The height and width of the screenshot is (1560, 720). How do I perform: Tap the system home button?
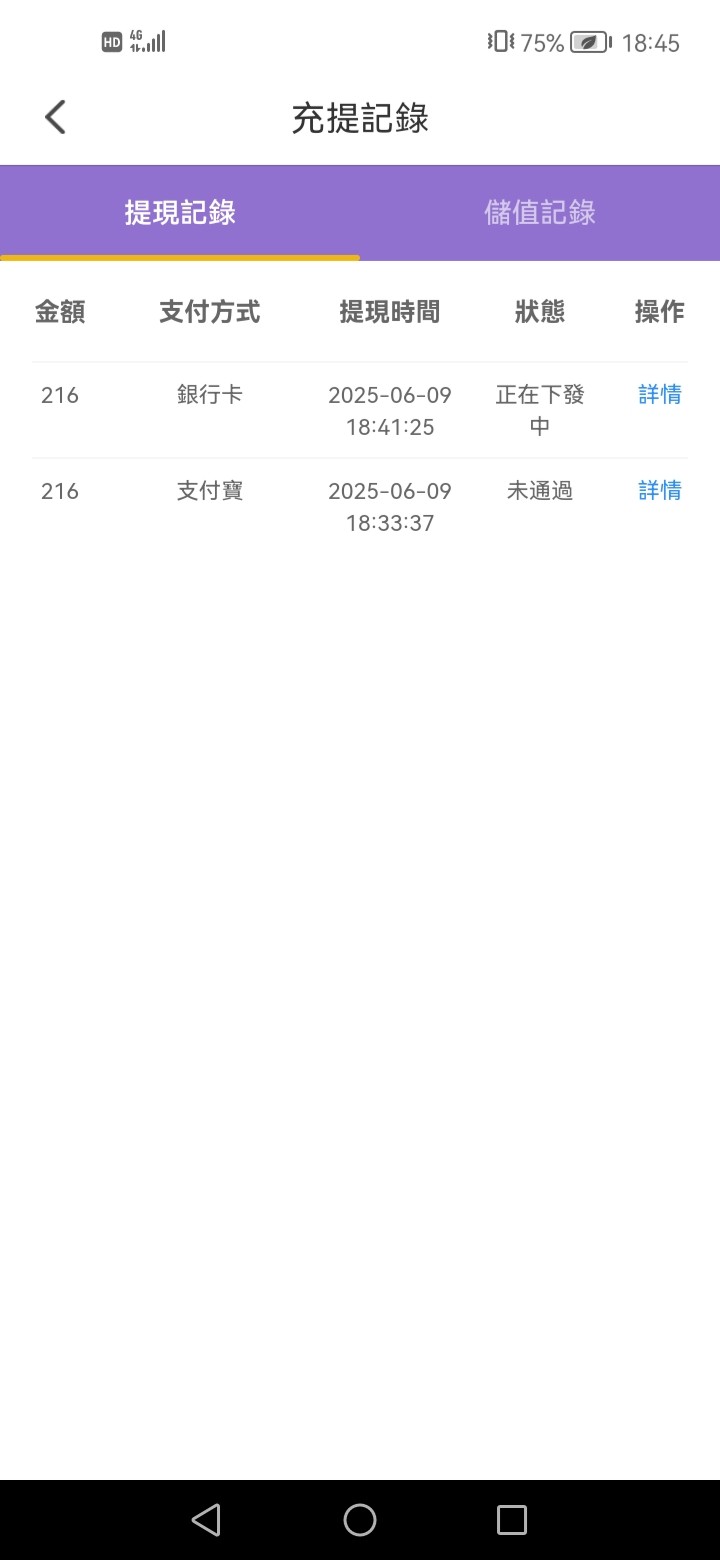click(360, 1520)
